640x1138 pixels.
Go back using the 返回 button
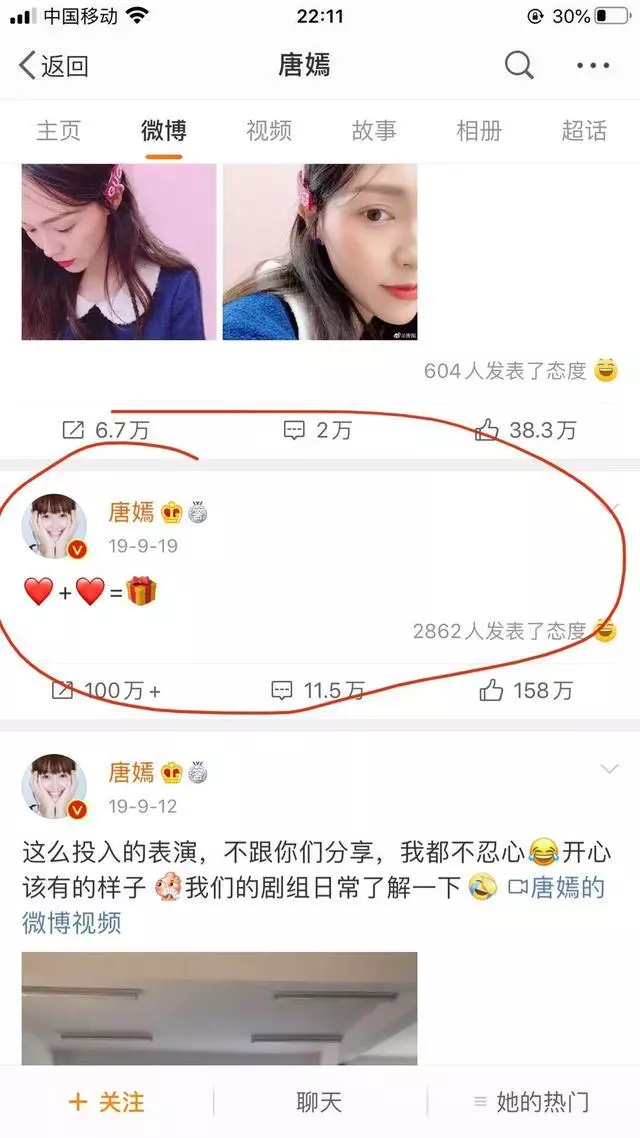click(x=54, y=66)
